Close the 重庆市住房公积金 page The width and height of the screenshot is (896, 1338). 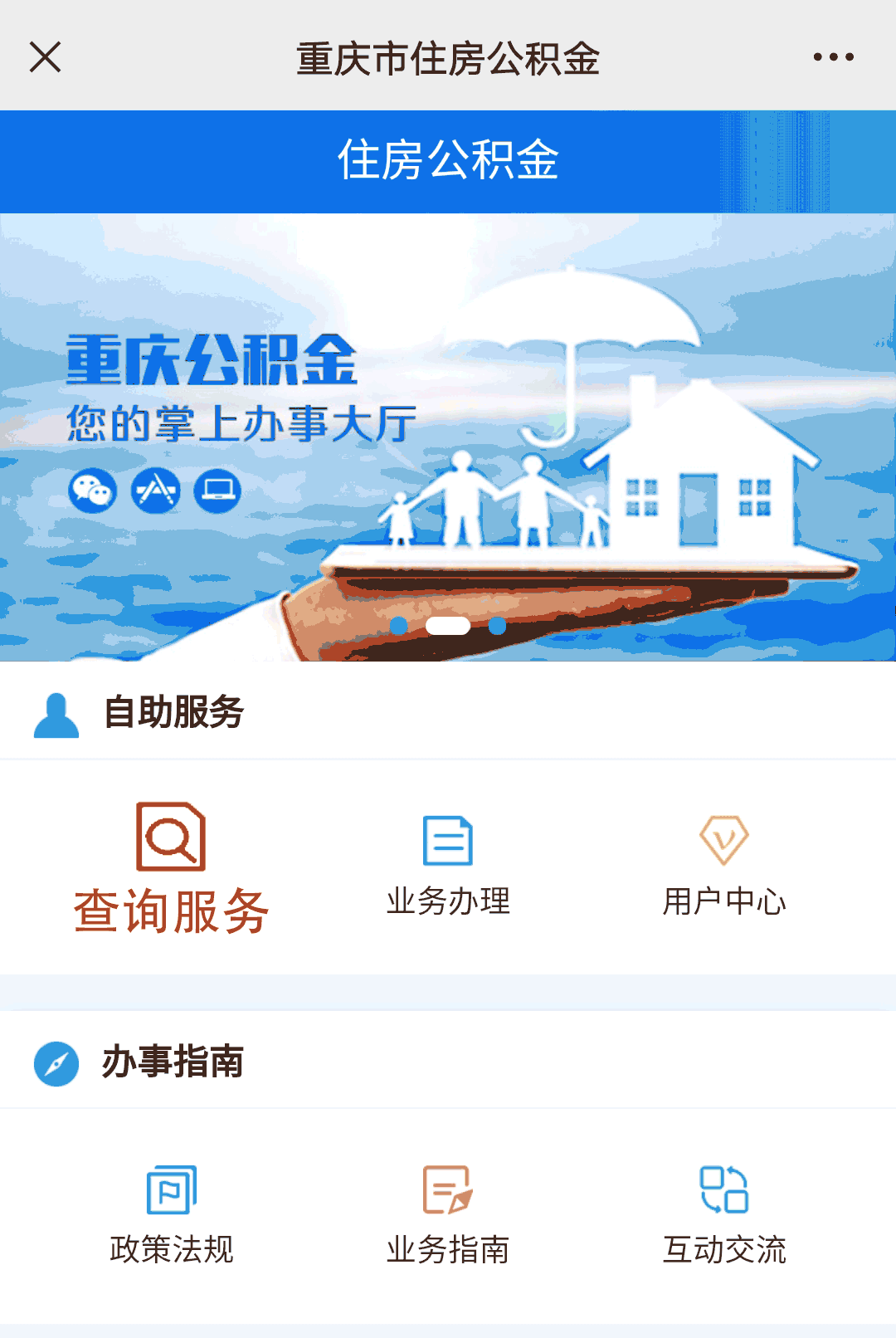click(46, 57)
